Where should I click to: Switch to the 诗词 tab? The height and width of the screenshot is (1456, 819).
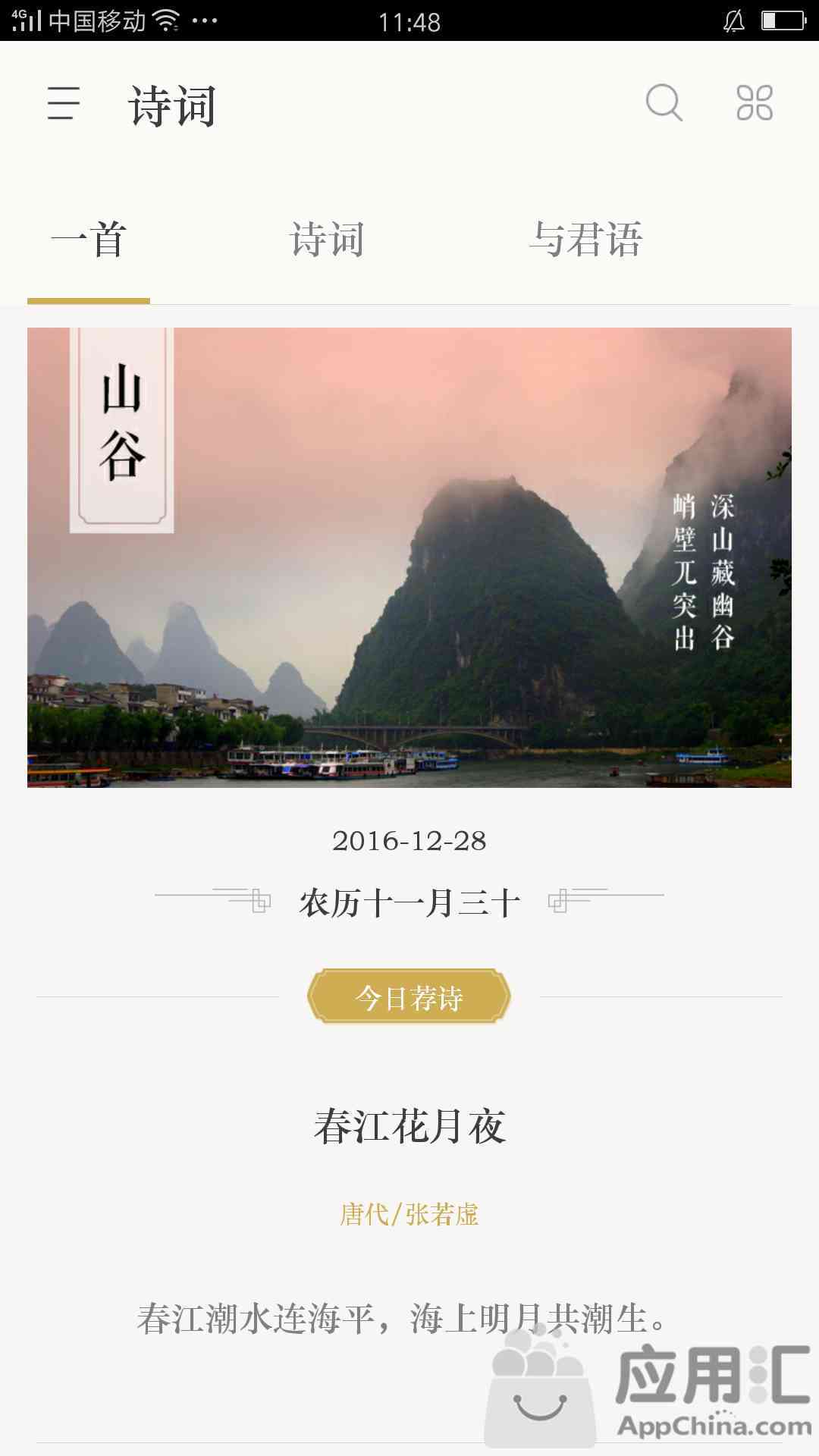[327, 240]
